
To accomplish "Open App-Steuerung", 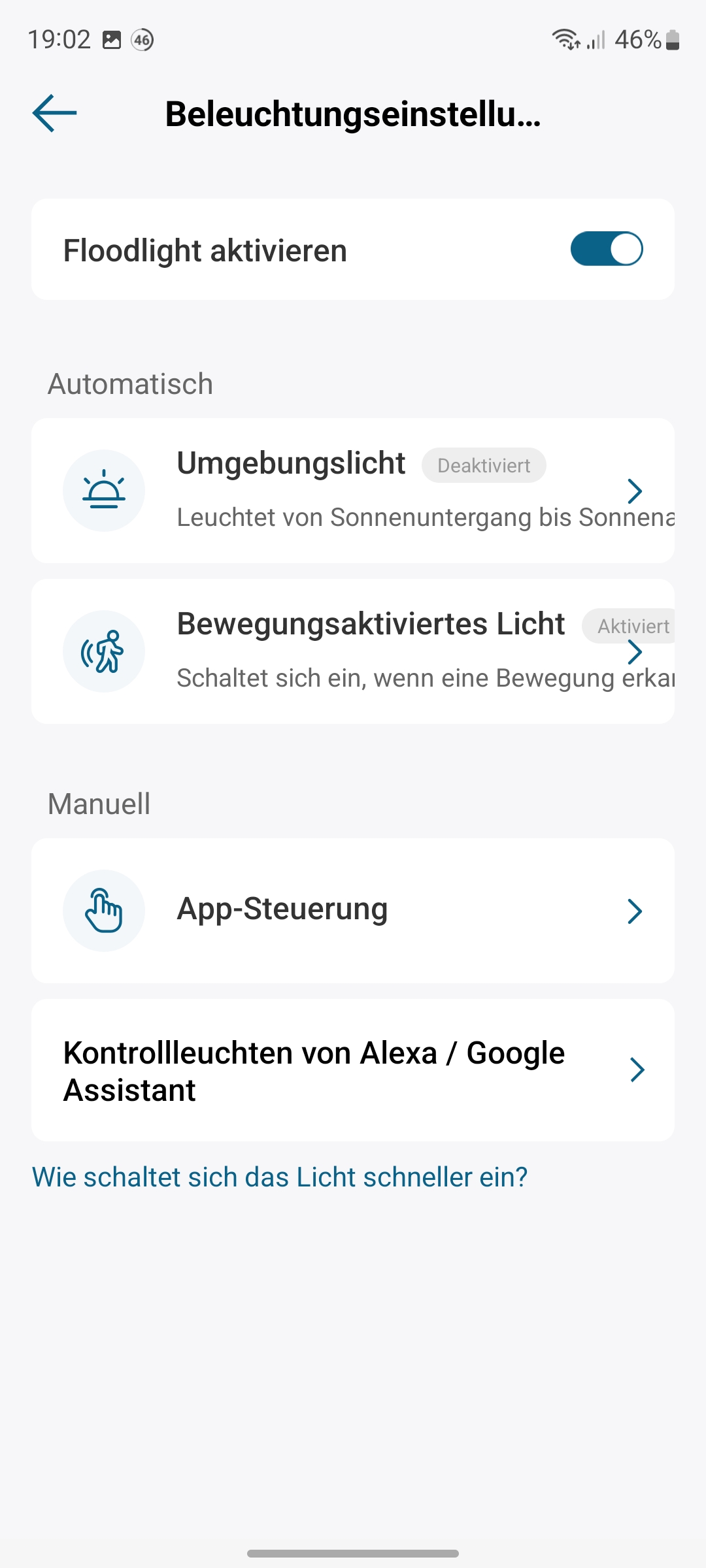I will (353, 911).
